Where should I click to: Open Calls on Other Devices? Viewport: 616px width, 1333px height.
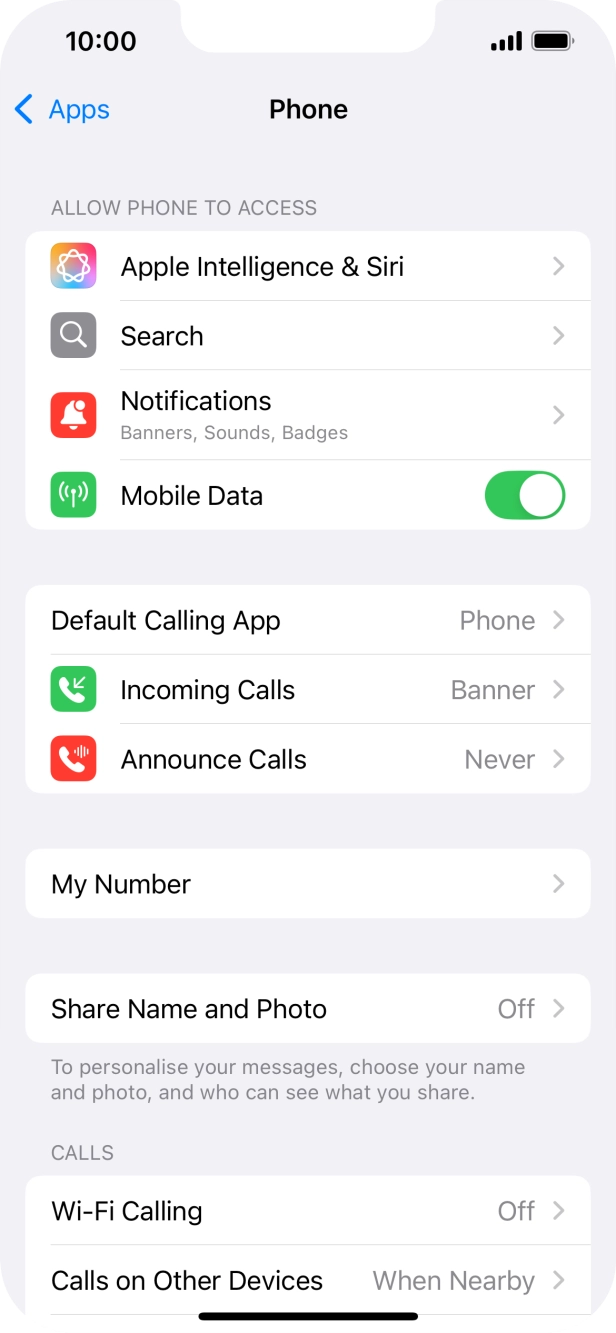pos(308,1280)
